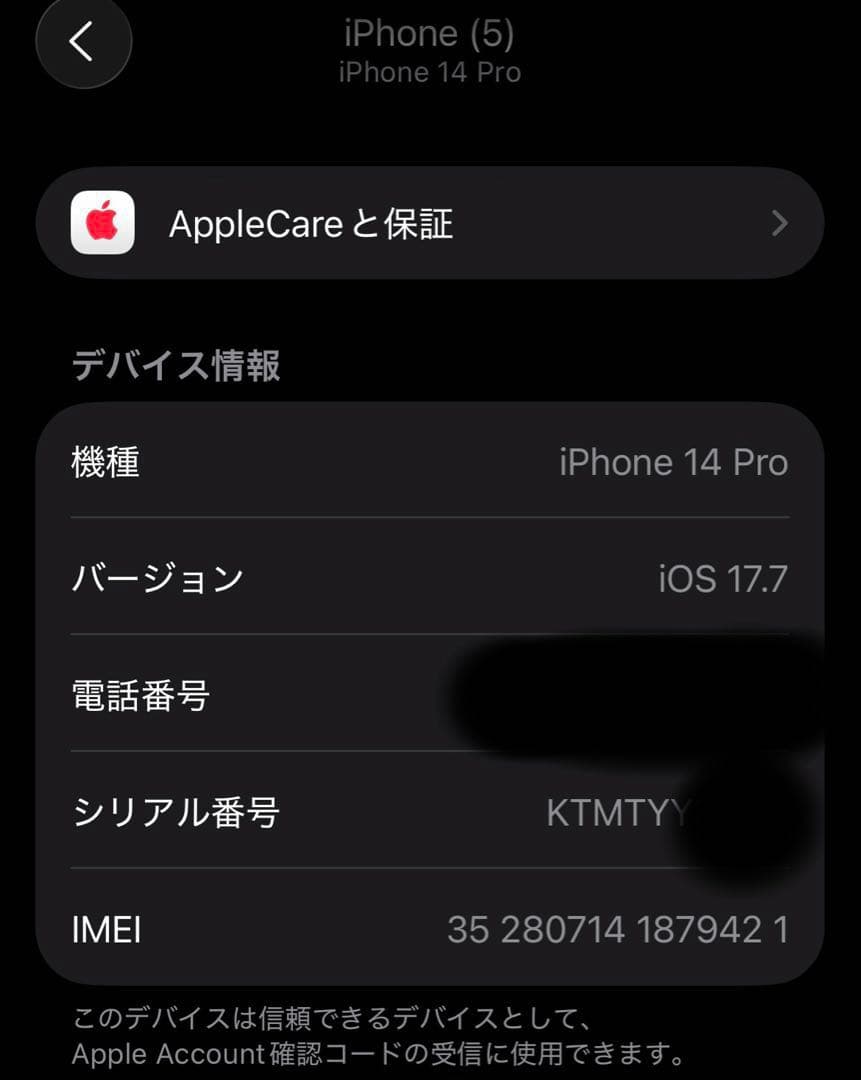Screen dimensions: 861x1080
Task: Tap the back chevron arrow at top left
Action: tap(83, 42)
